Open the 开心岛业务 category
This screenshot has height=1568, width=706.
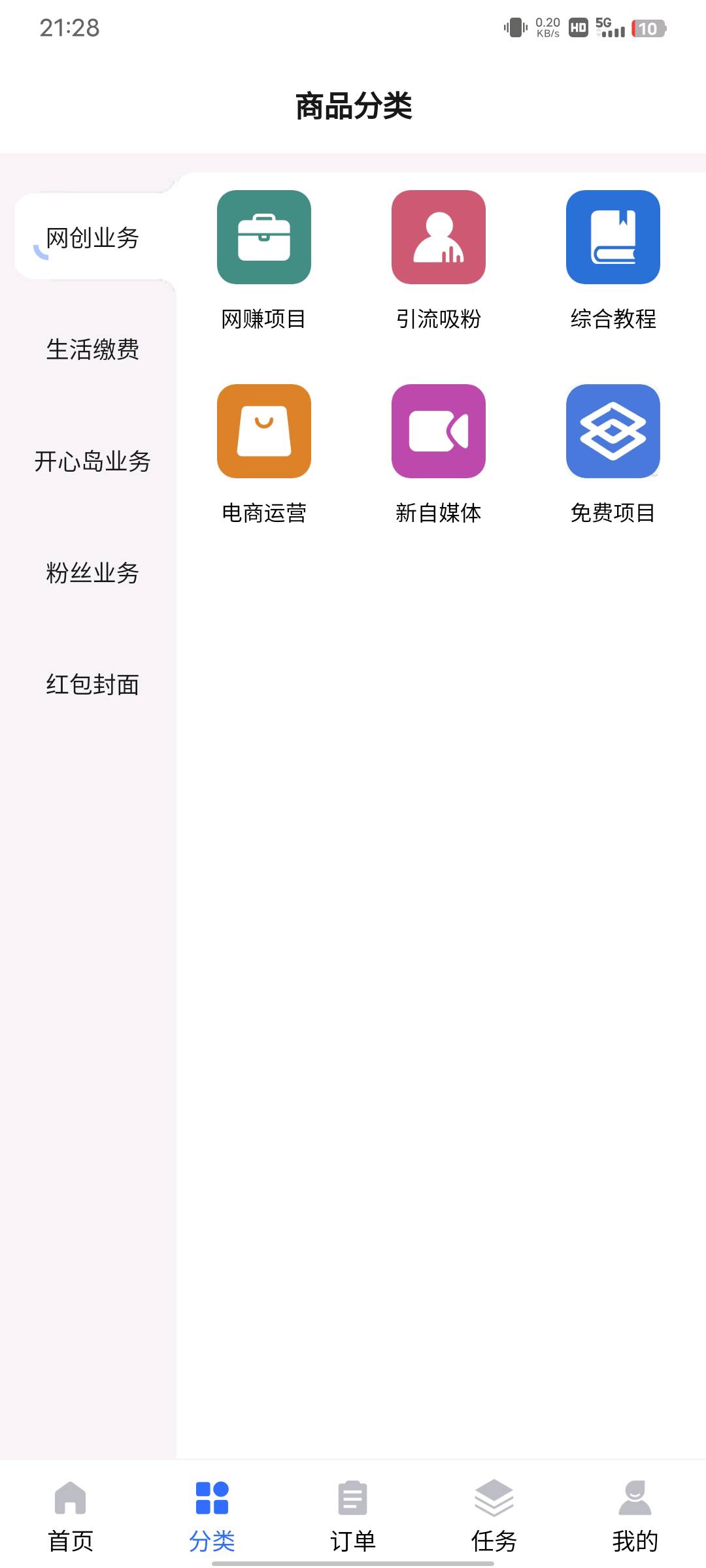click(x=93, y=461)
